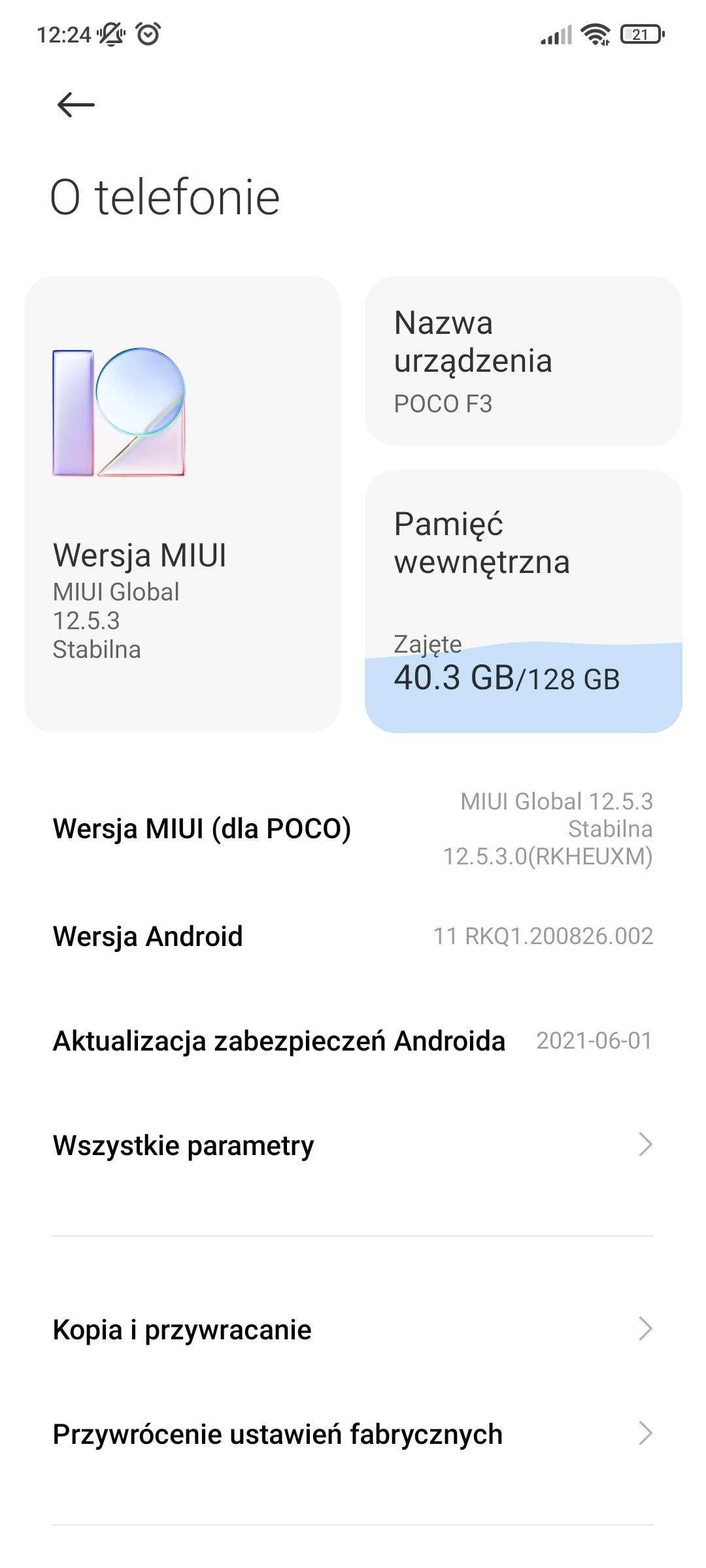
Task: Open Wszystkie parametry
Action: pos(353,1145)
